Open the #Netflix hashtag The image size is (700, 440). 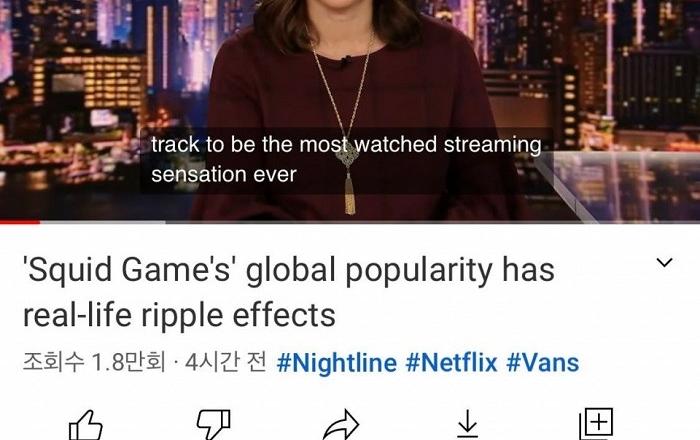pyautogui.click(x=451, y=362)
